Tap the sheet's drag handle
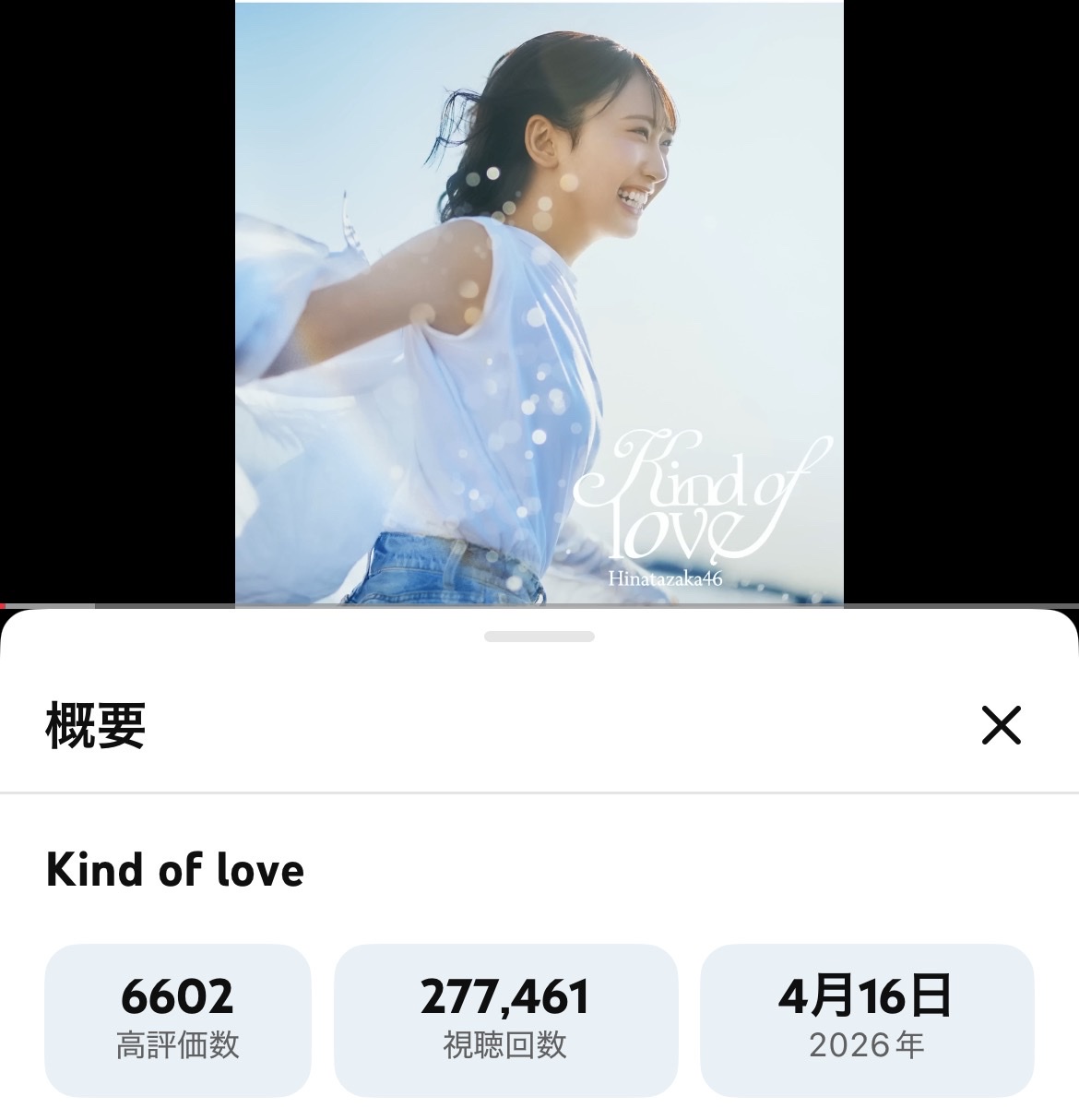Screen dimensions: 1079x1120 [x=539, y=637]
